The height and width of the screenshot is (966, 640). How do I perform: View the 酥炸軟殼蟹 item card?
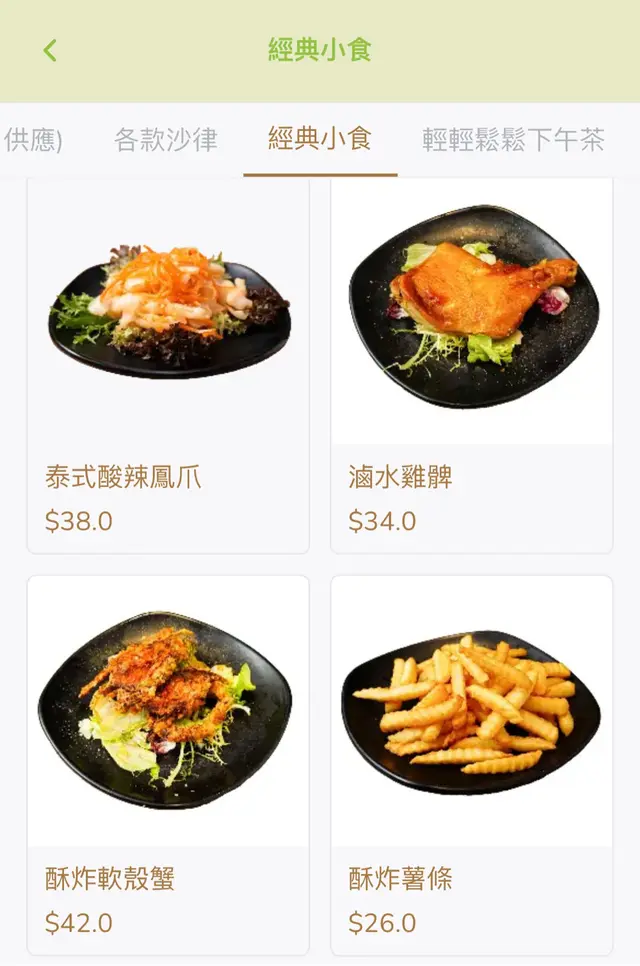tap(168, 765)
